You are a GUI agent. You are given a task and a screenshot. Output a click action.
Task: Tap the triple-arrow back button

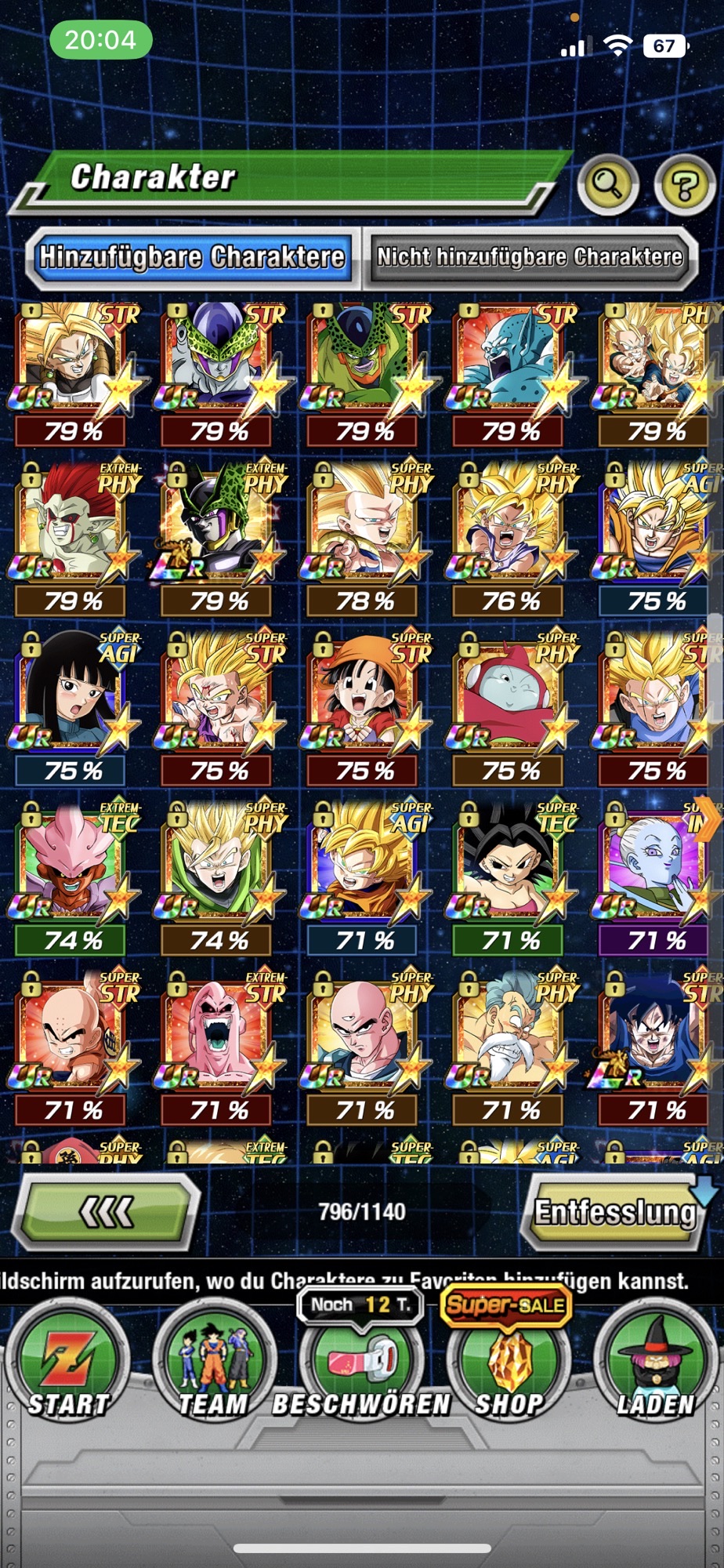107,1212
